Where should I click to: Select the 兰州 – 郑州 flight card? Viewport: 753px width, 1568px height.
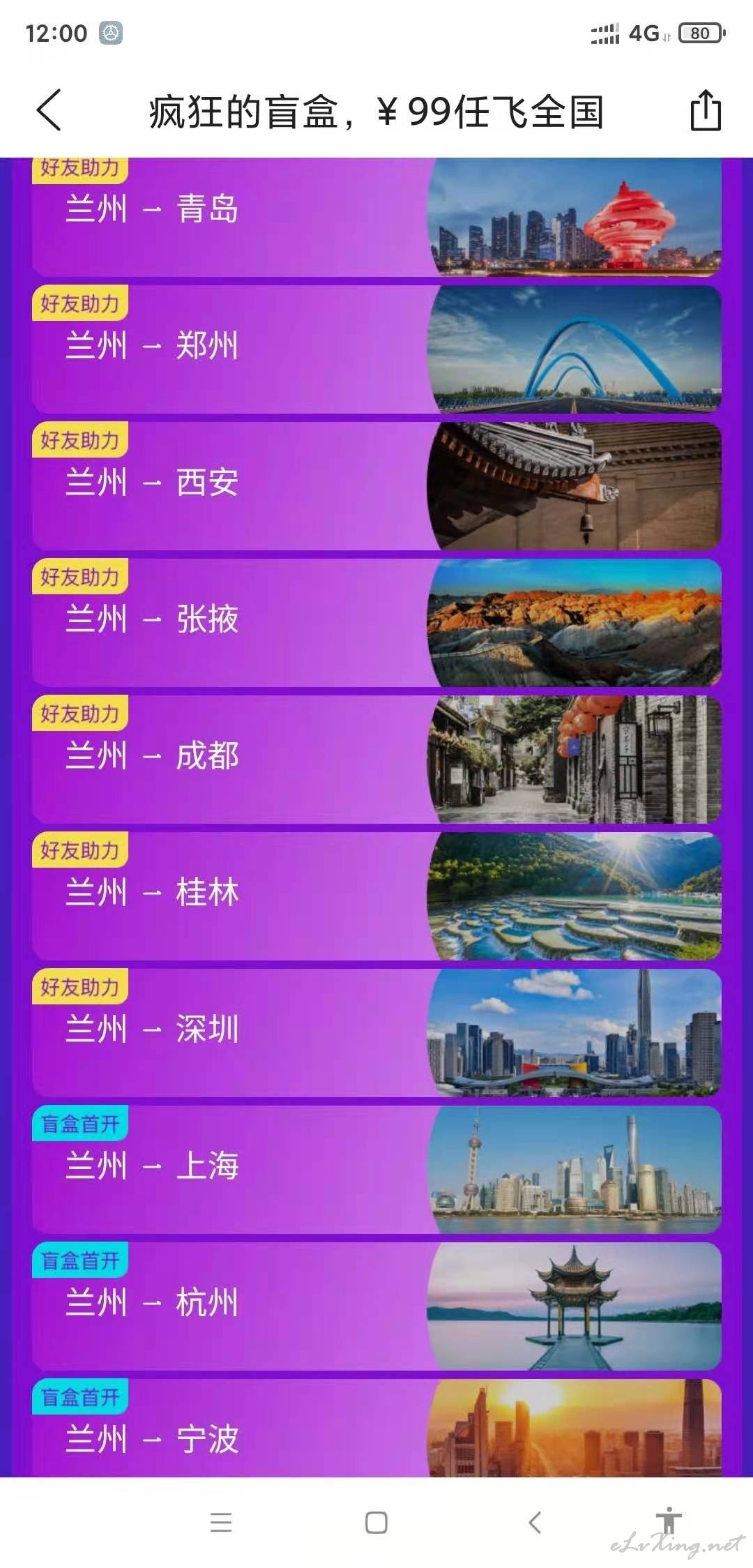(x=376, y=349)
